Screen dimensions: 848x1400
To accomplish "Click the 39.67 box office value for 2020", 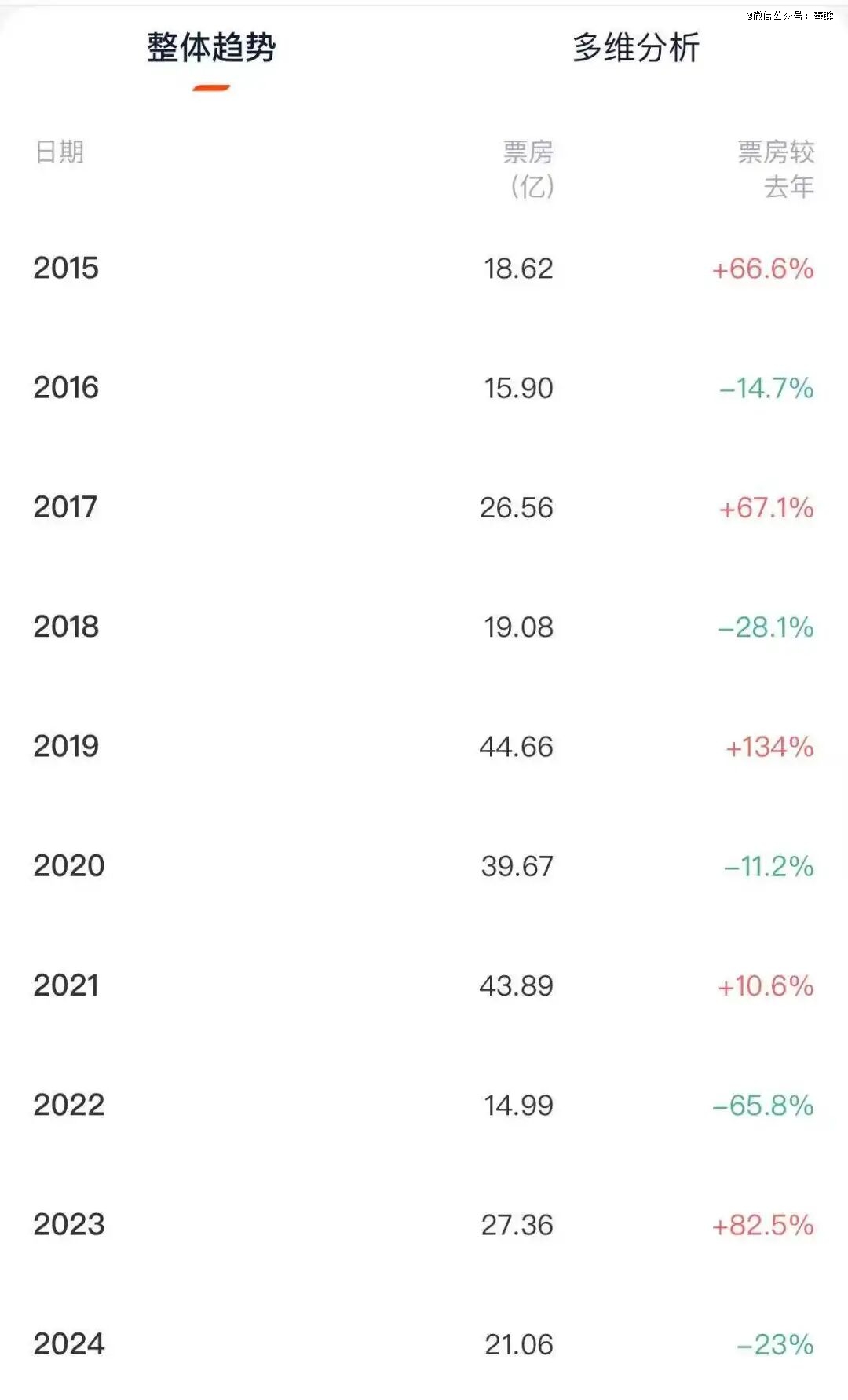I will [x=518, y=867].
